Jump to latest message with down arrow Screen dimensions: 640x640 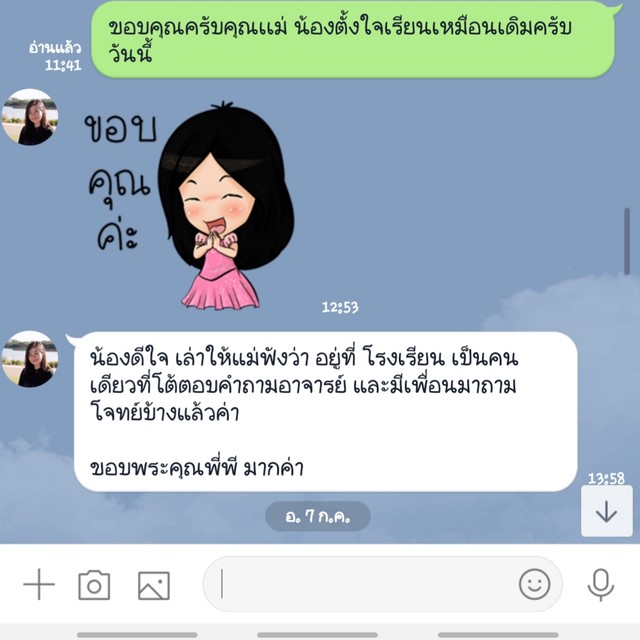606,511
